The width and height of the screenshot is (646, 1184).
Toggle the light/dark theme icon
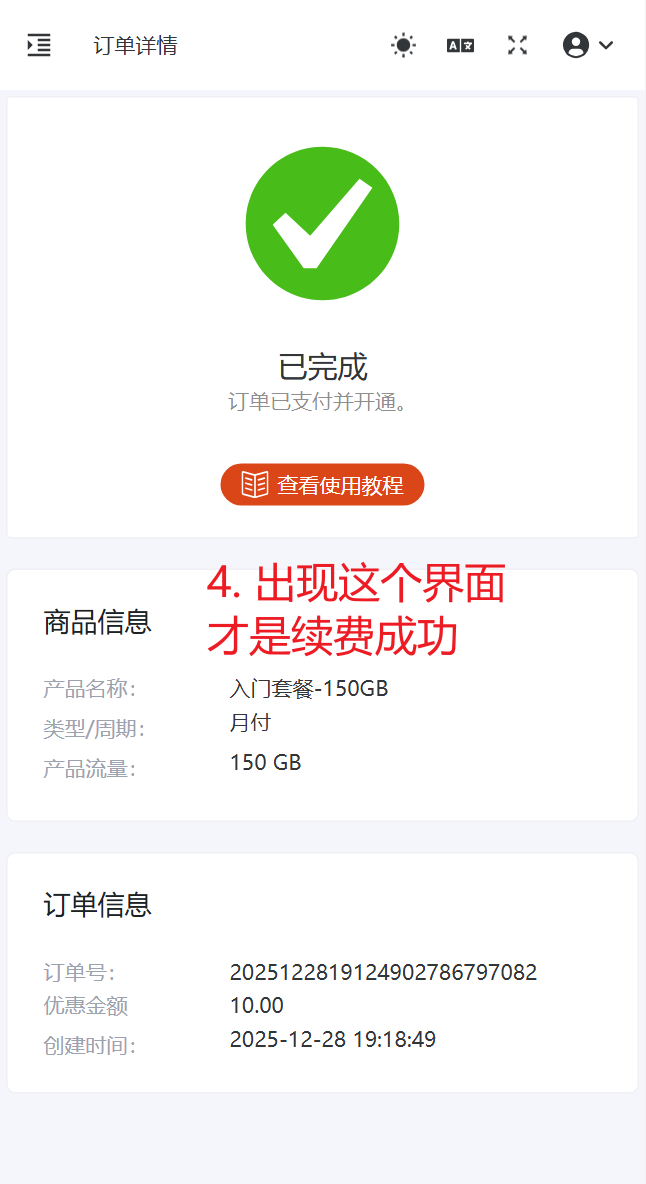(x=403, y=45)
